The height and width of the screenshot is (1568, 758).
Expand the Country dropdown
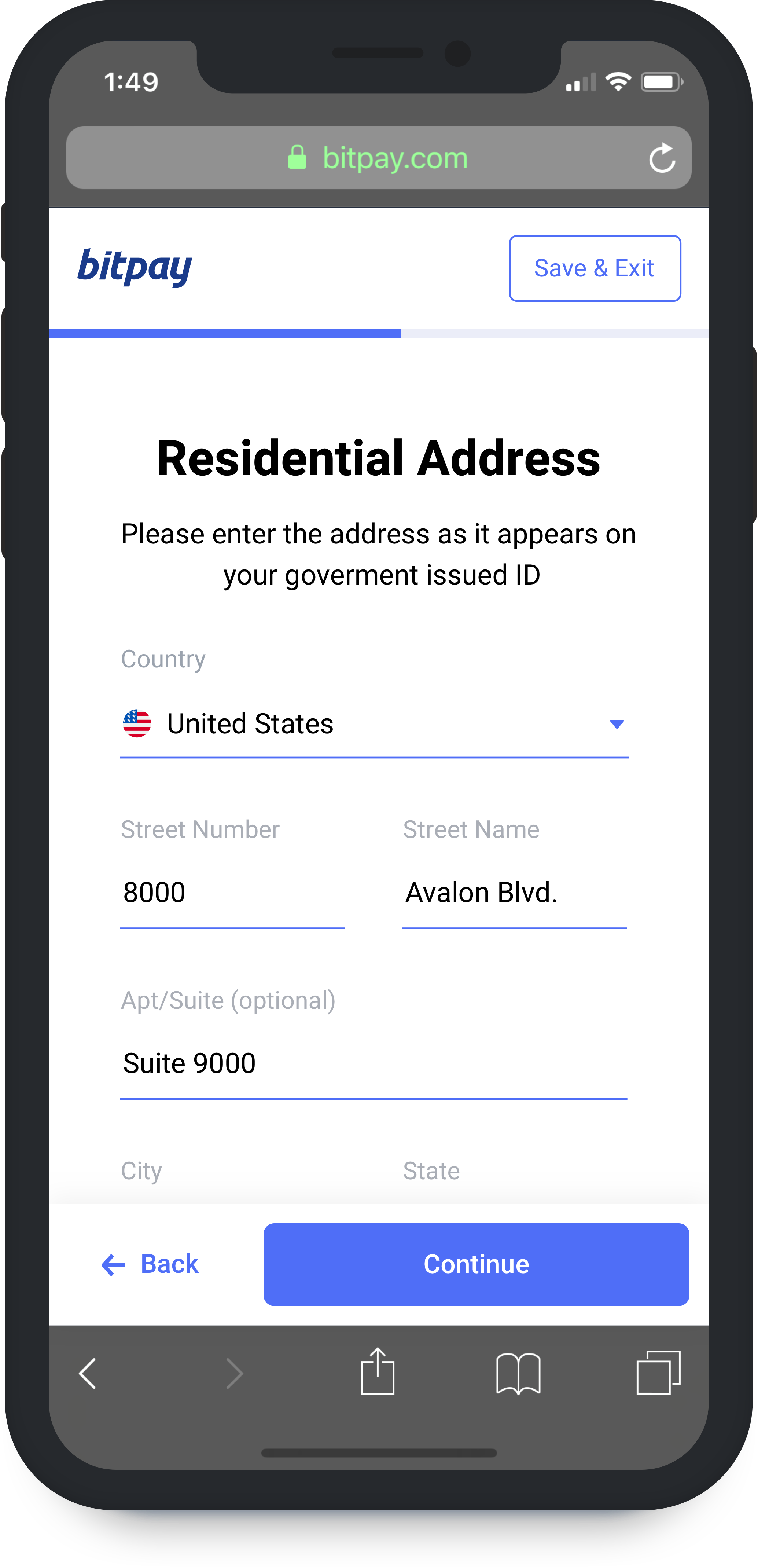[374, 724]
